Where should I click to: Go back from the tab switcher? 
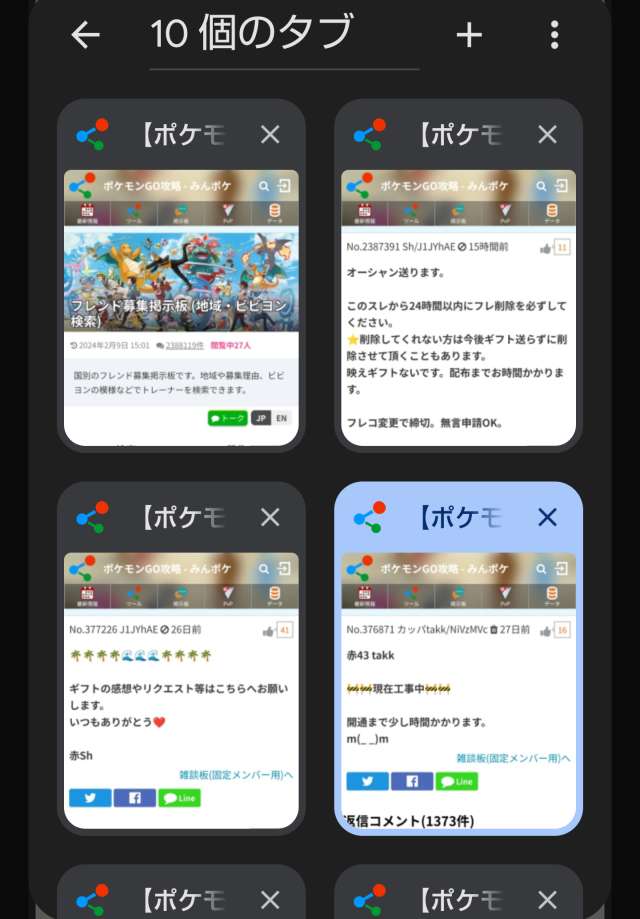(x=86, y=36)
